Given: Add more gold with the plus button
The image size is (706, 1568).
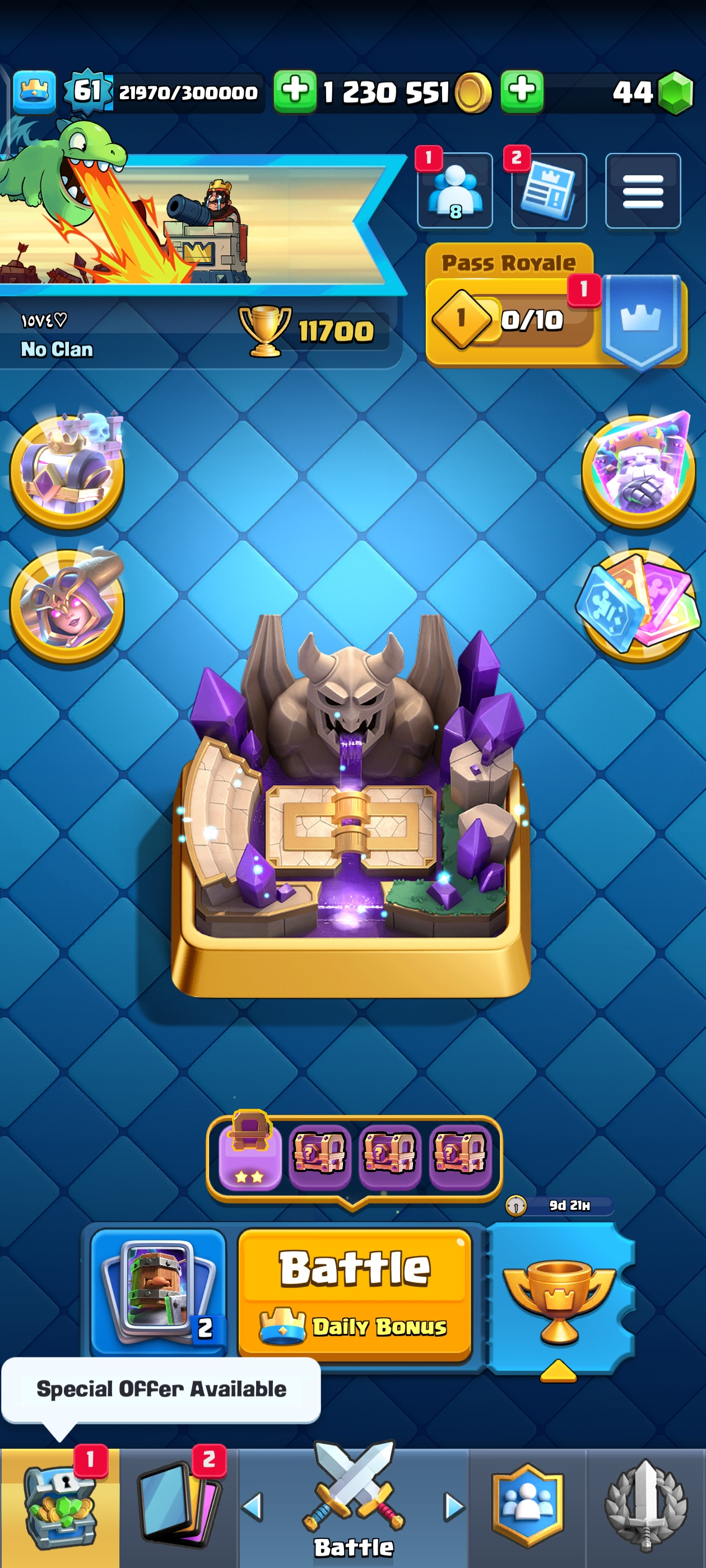Looking at the screenshot, I should (295, 91).
